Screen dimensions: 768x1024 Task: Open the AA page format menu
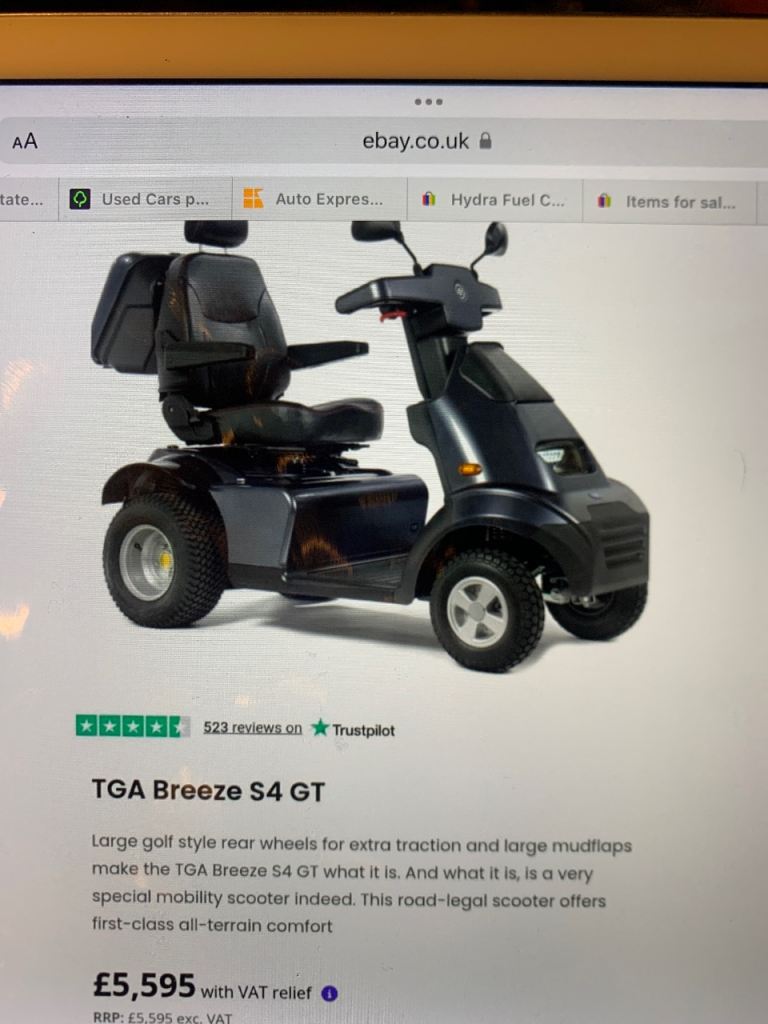point(25,142)
